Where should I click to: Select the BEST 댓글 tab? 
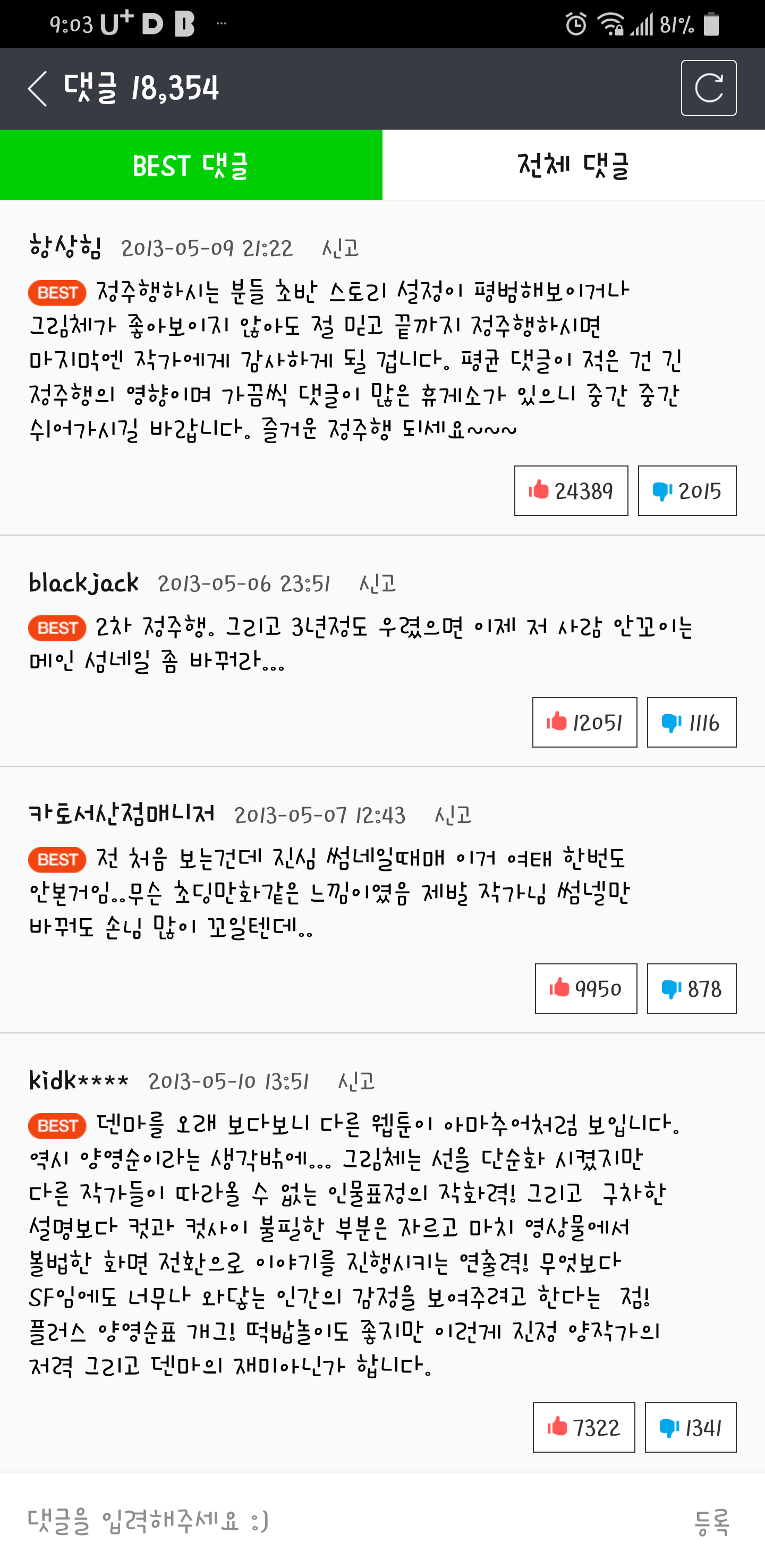click(x=191, y=165)
